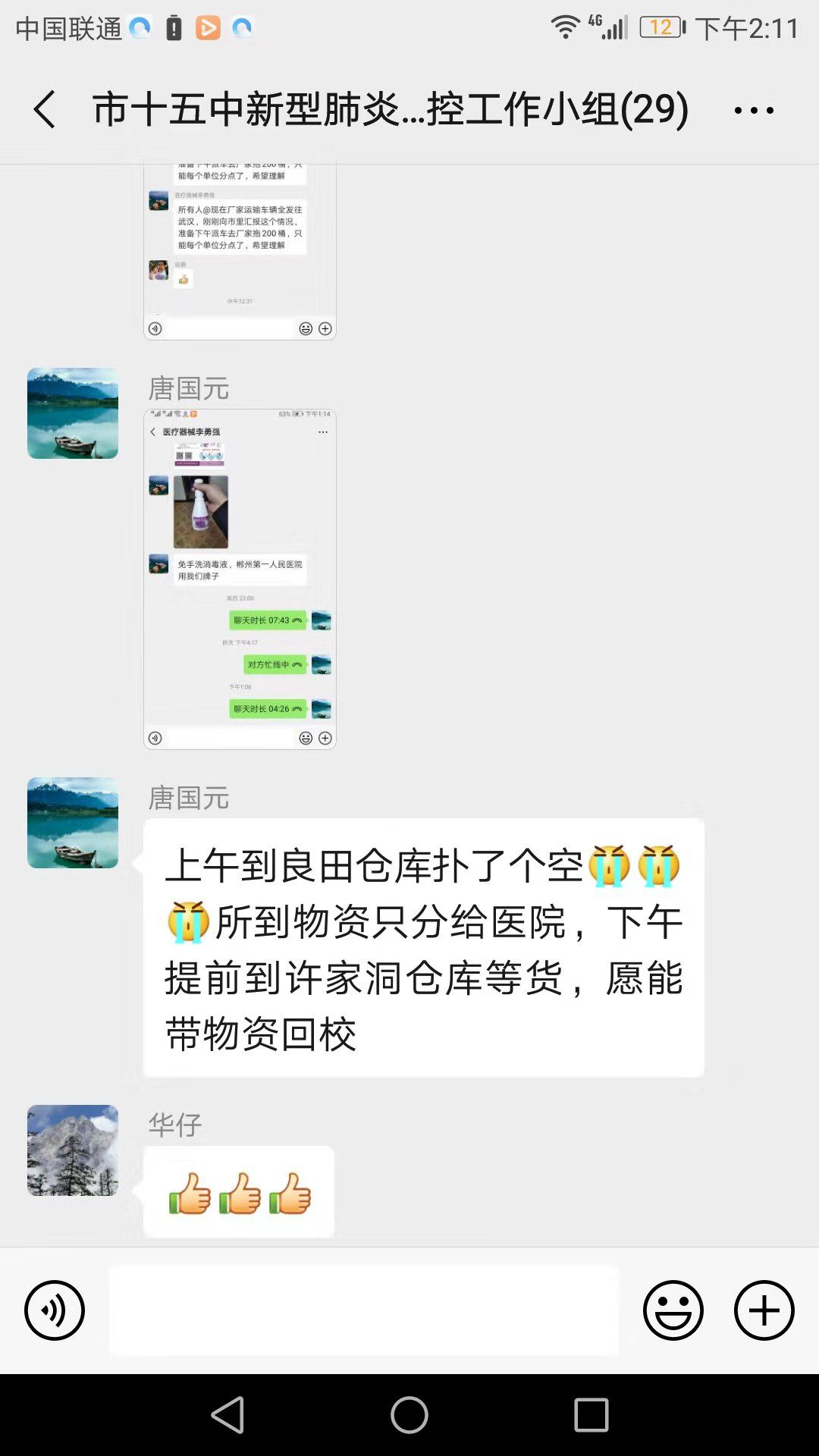Open the plus attachment menu
The width and height of the screenshot is (819, 1456).
coord(764,1310)
